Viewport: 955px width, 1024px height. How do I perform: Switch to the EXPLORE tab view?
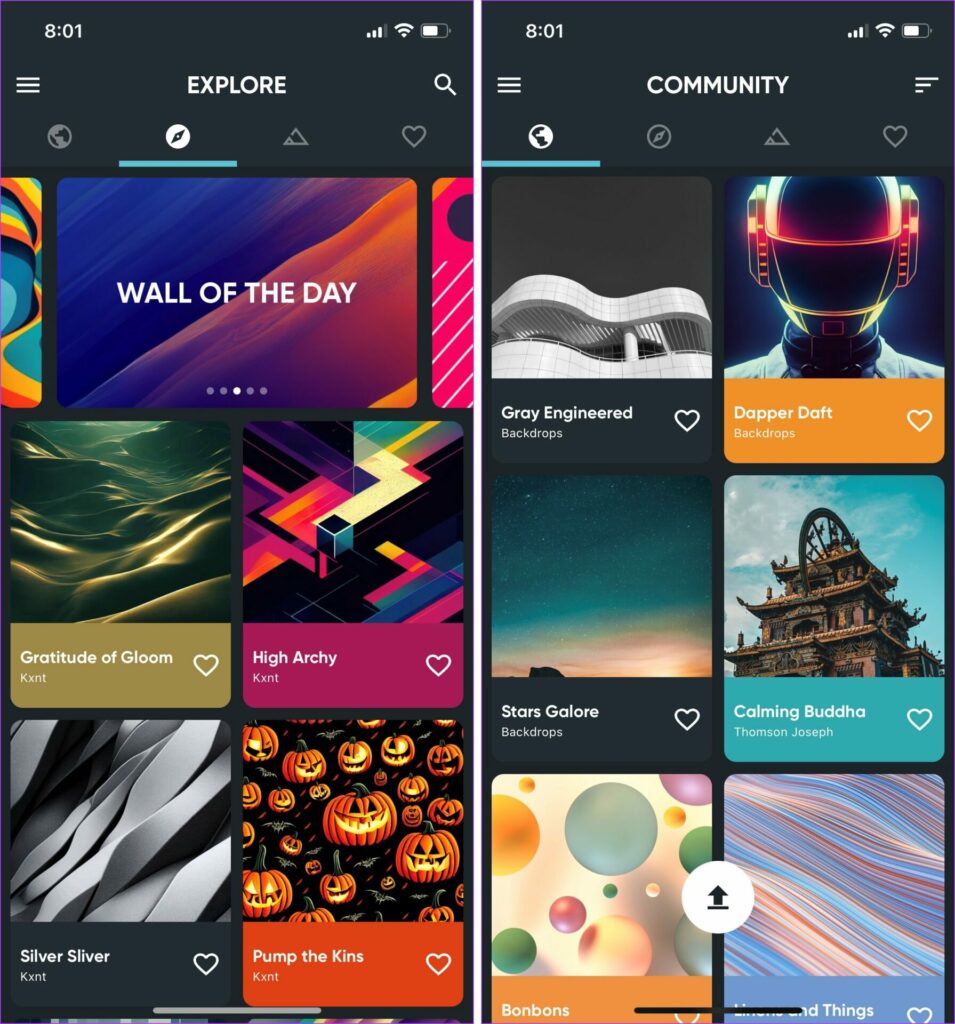pyautogui.click(x=236, y=85)
